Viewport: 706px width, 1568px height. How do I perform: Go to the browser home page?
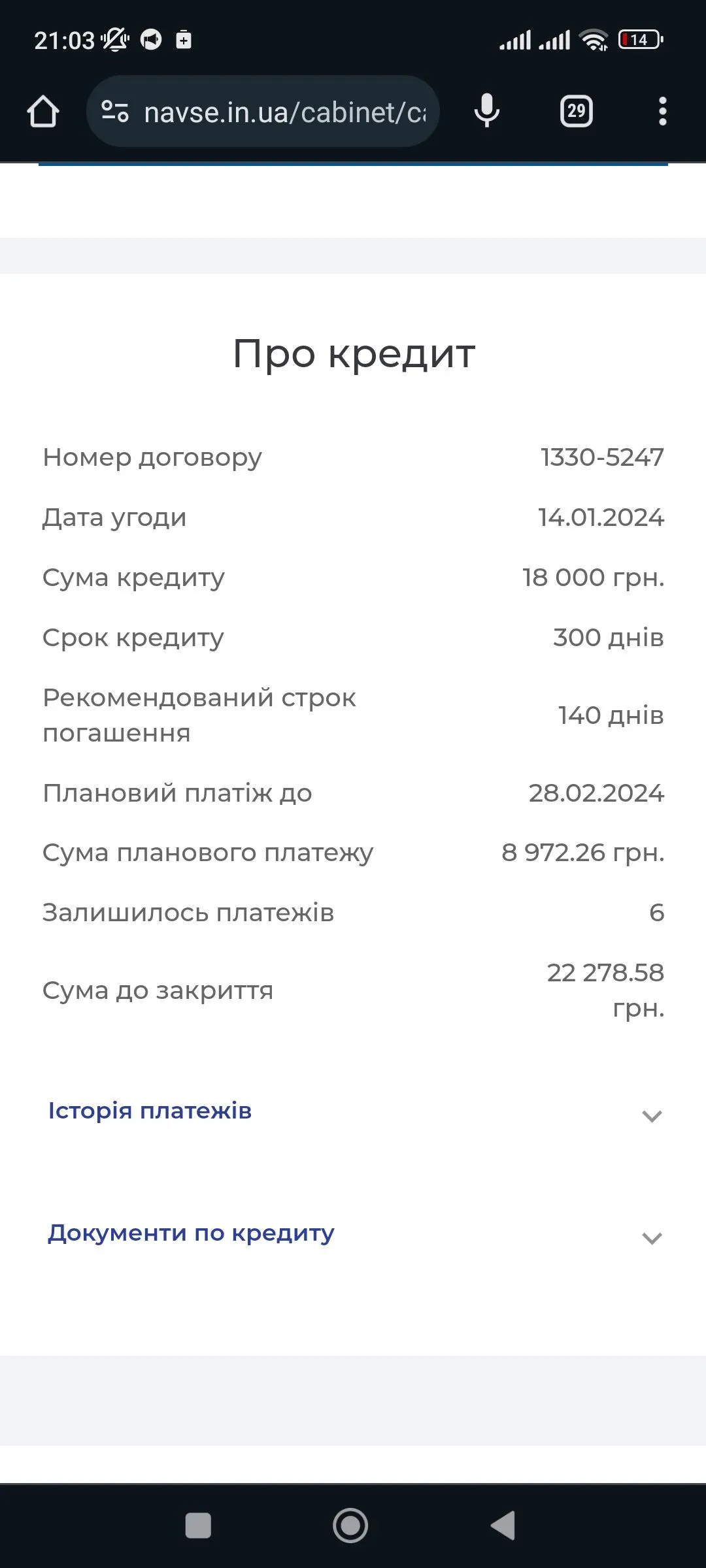tap(43, 112)
